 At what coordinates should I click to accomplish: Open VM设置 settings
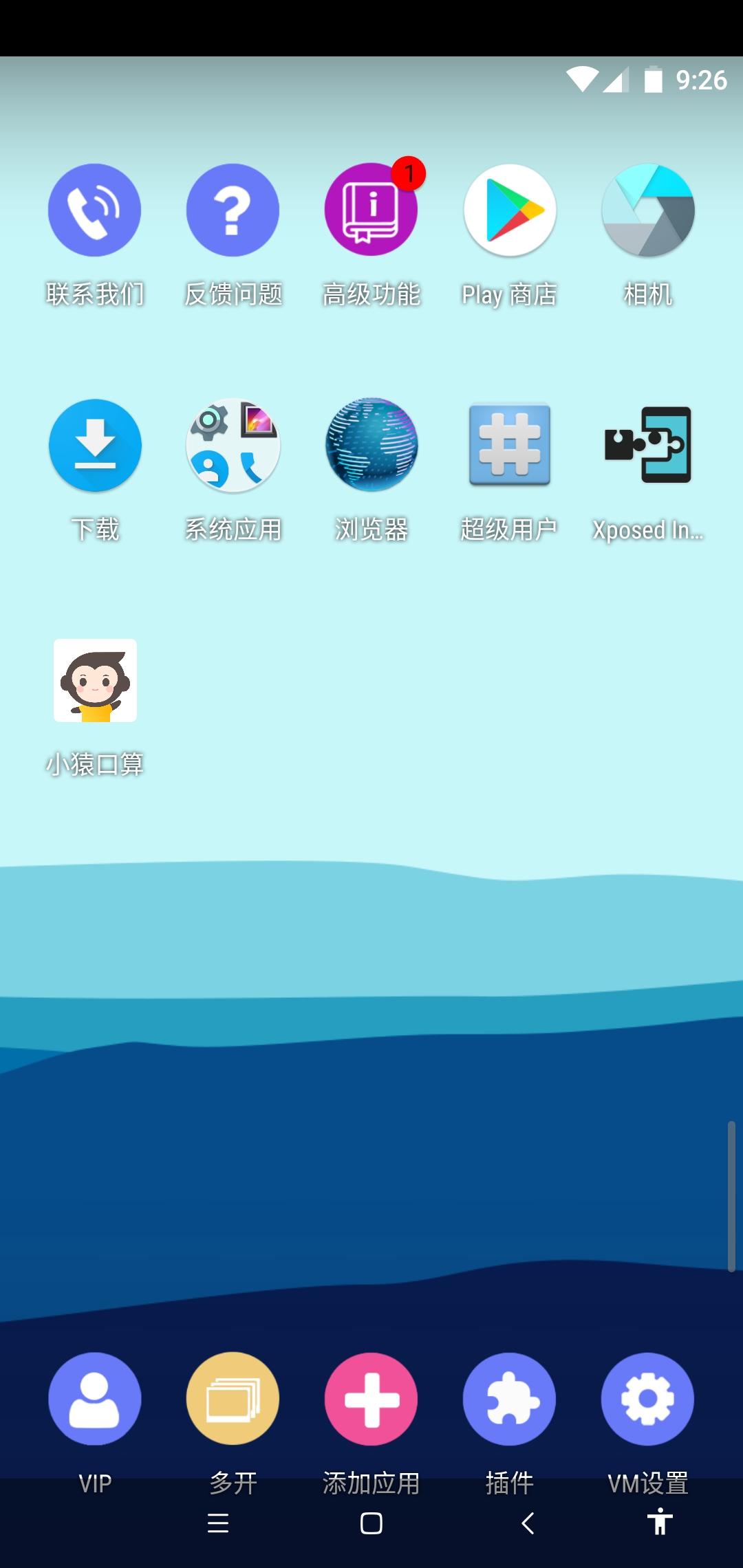coord(648,1400)
